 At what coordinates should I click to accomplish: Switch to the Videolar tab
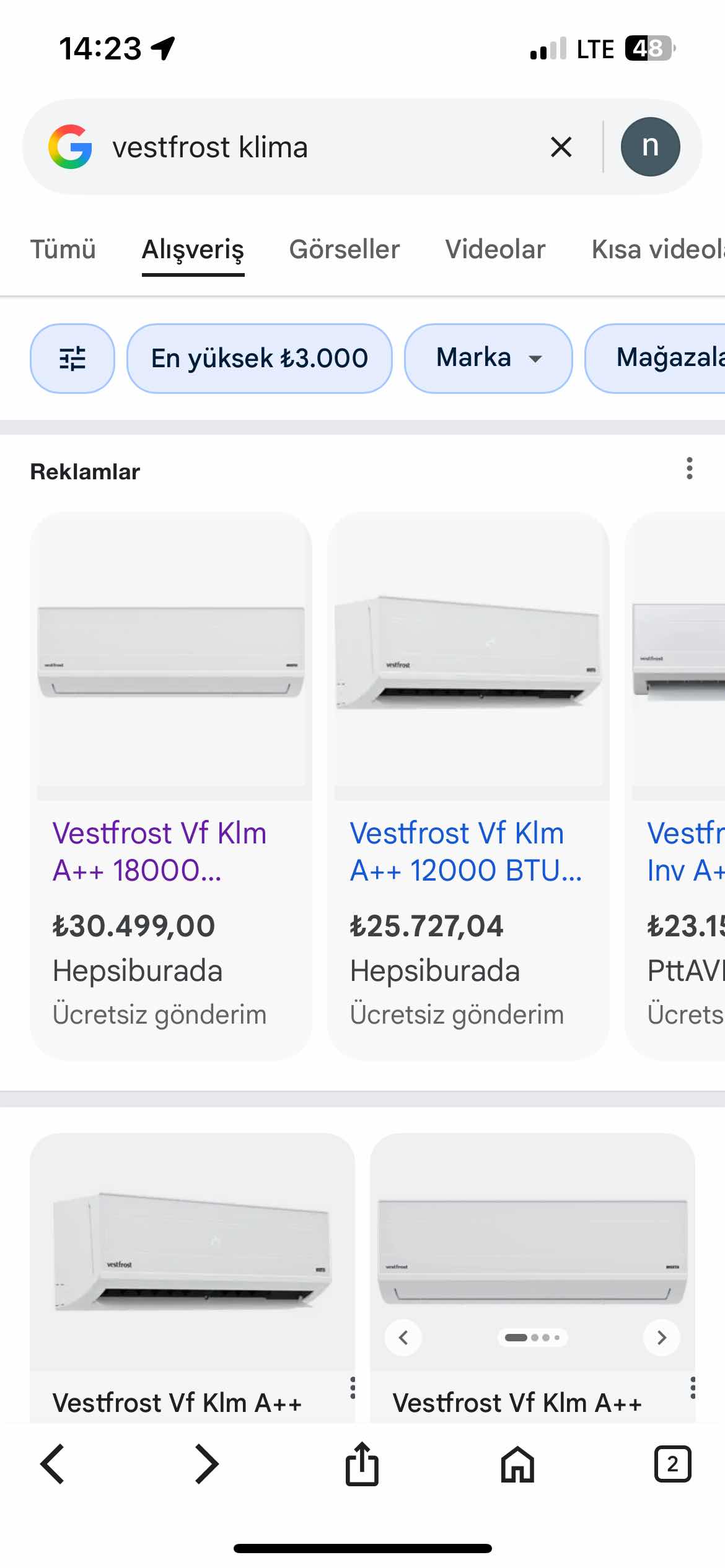[495, 250]
